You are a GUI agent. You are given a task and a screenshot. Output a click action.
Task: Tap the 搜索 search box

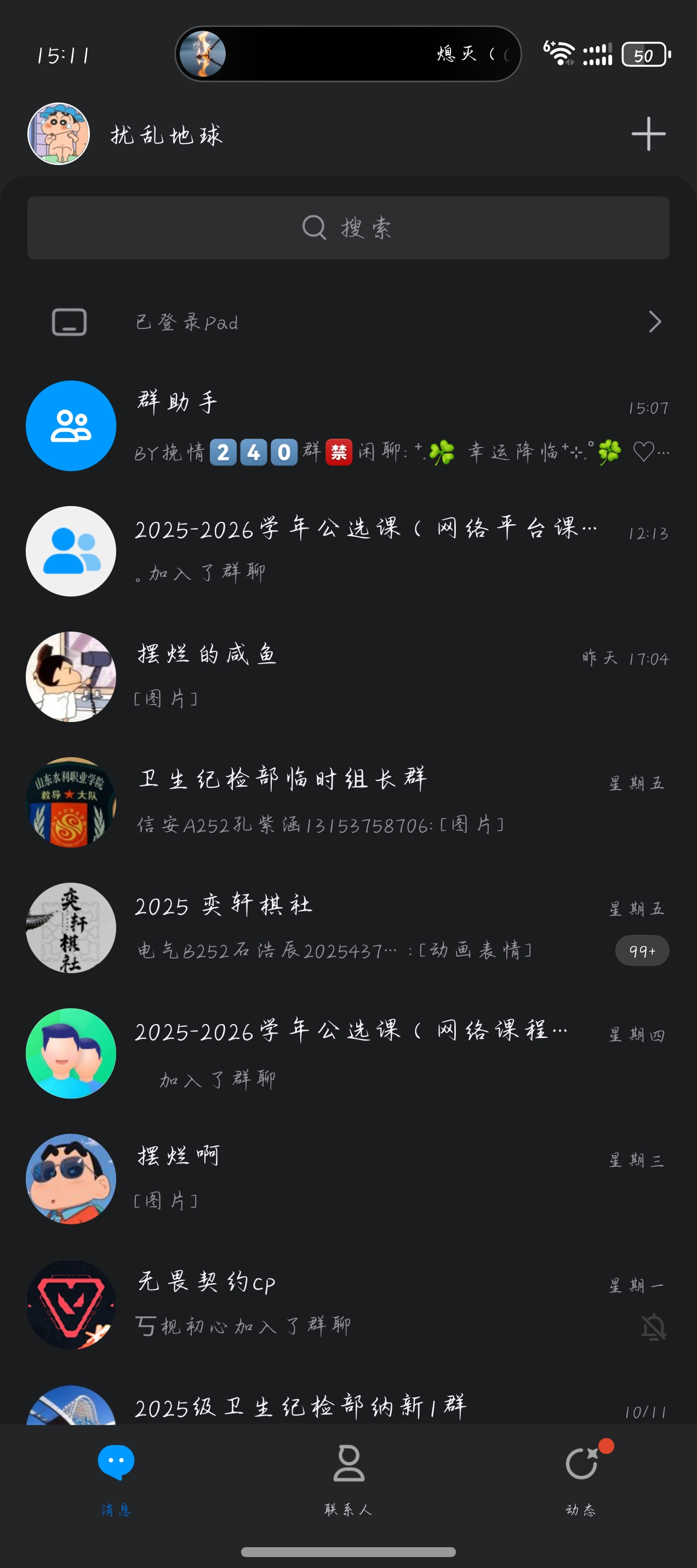tap(348, 228)
